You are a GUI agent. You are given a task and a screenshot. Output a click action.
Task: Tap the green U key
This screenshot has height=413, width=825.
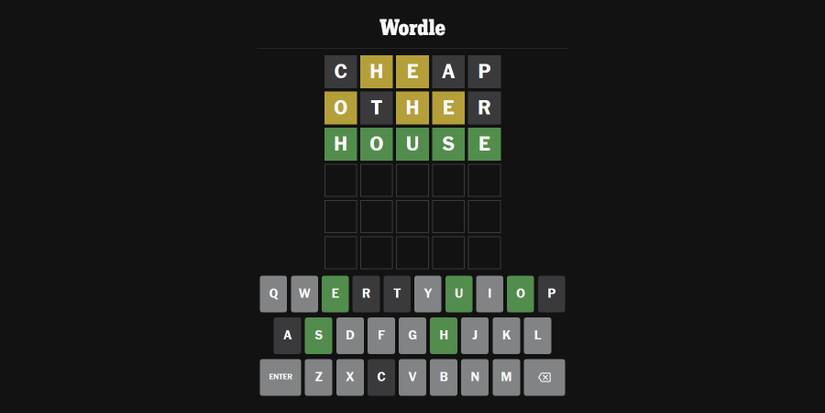coord(459,294)
